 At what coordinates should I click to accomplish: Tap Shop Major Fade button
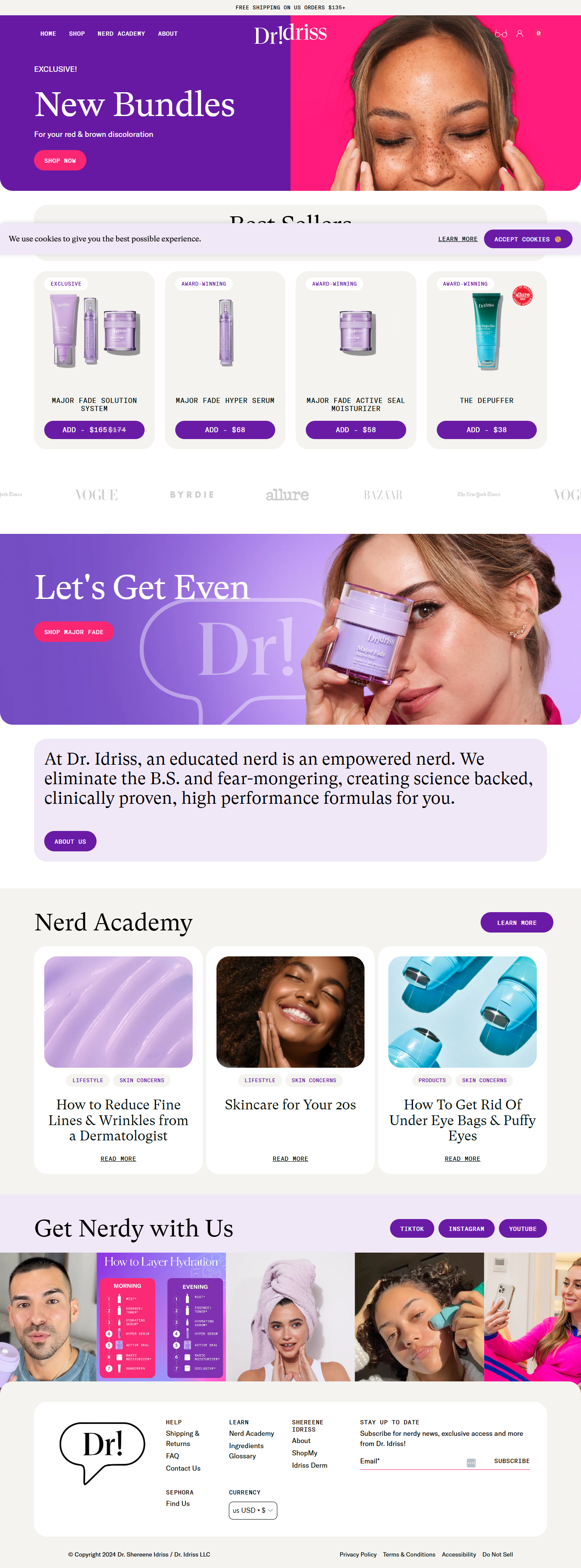[x=74, y=632]
